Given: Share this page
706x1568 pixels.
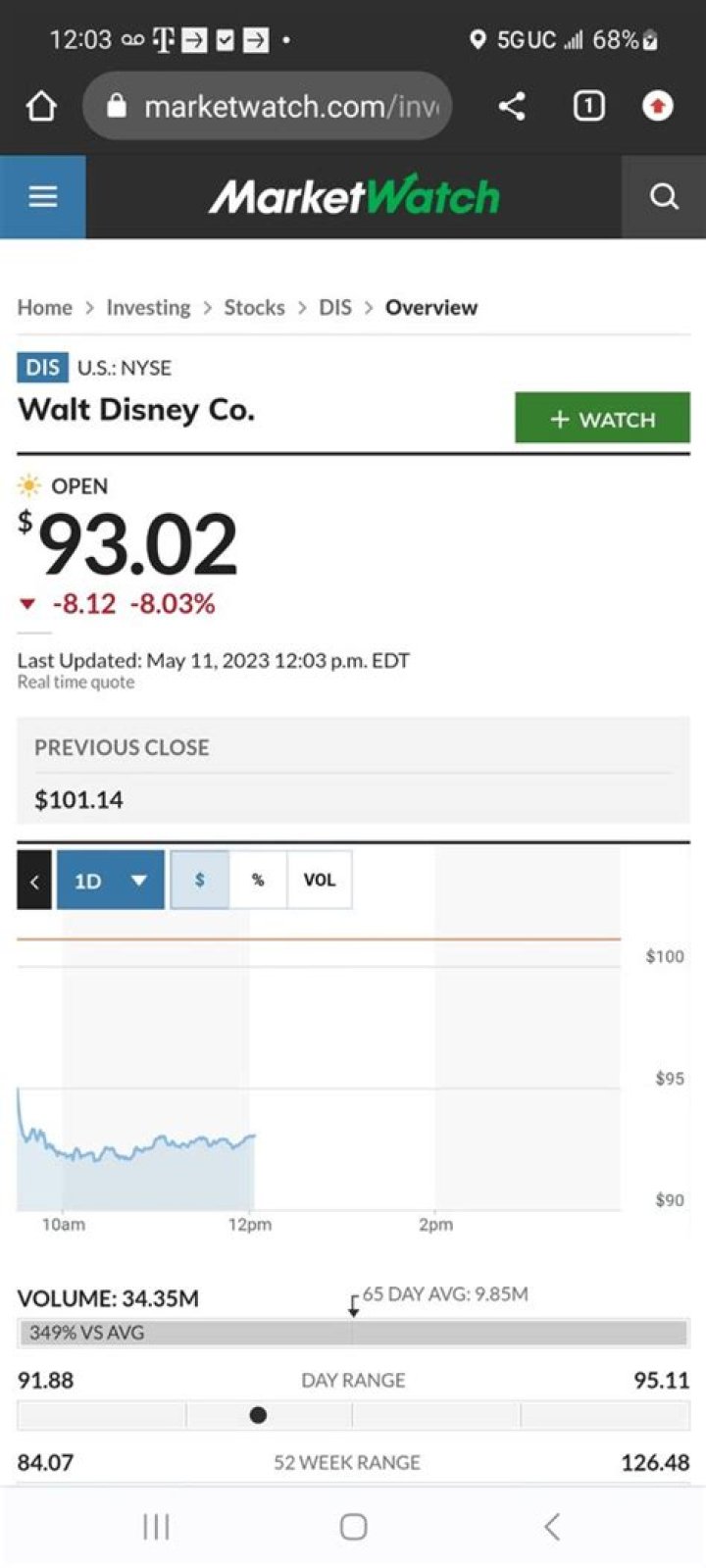Looking at the screenshot, I should (512, 106).
